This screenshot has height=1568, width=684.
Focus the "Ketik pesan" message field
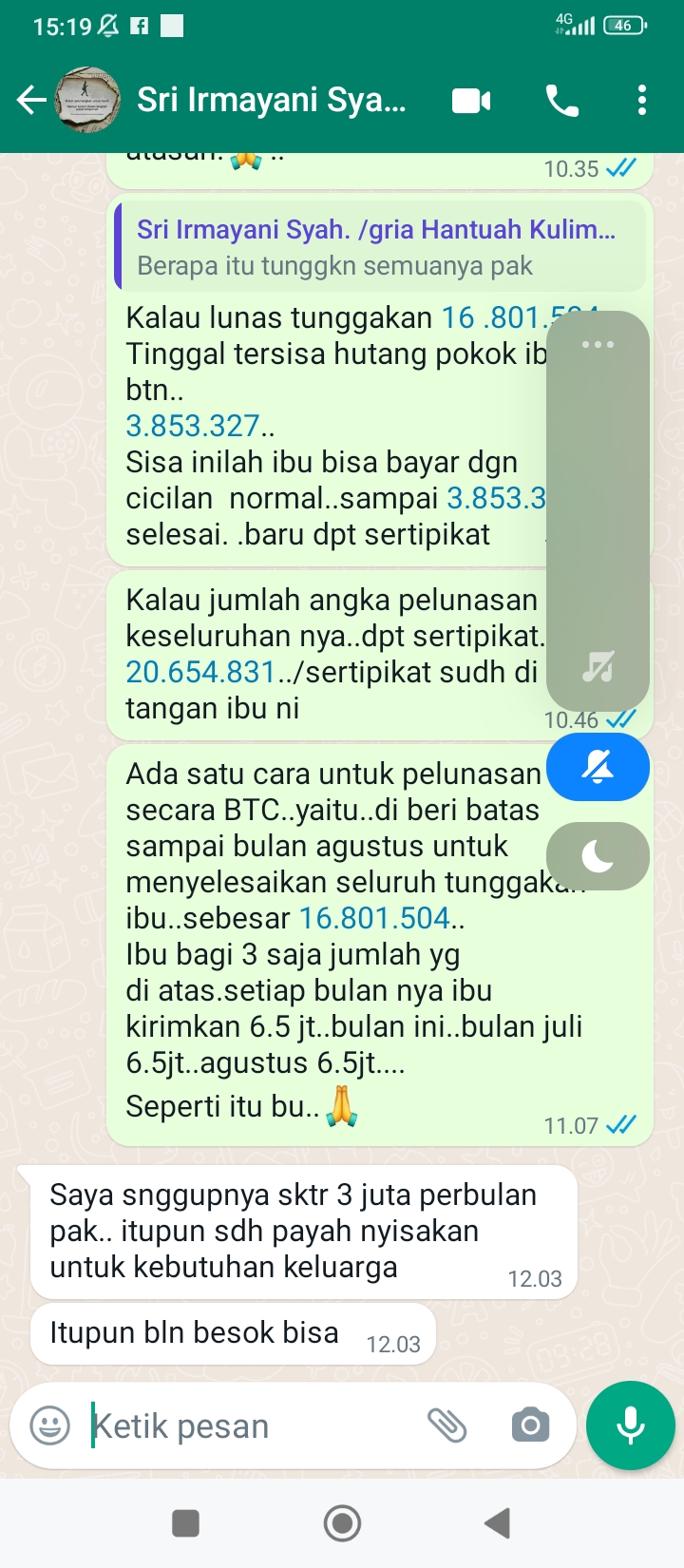(247, 1425)
